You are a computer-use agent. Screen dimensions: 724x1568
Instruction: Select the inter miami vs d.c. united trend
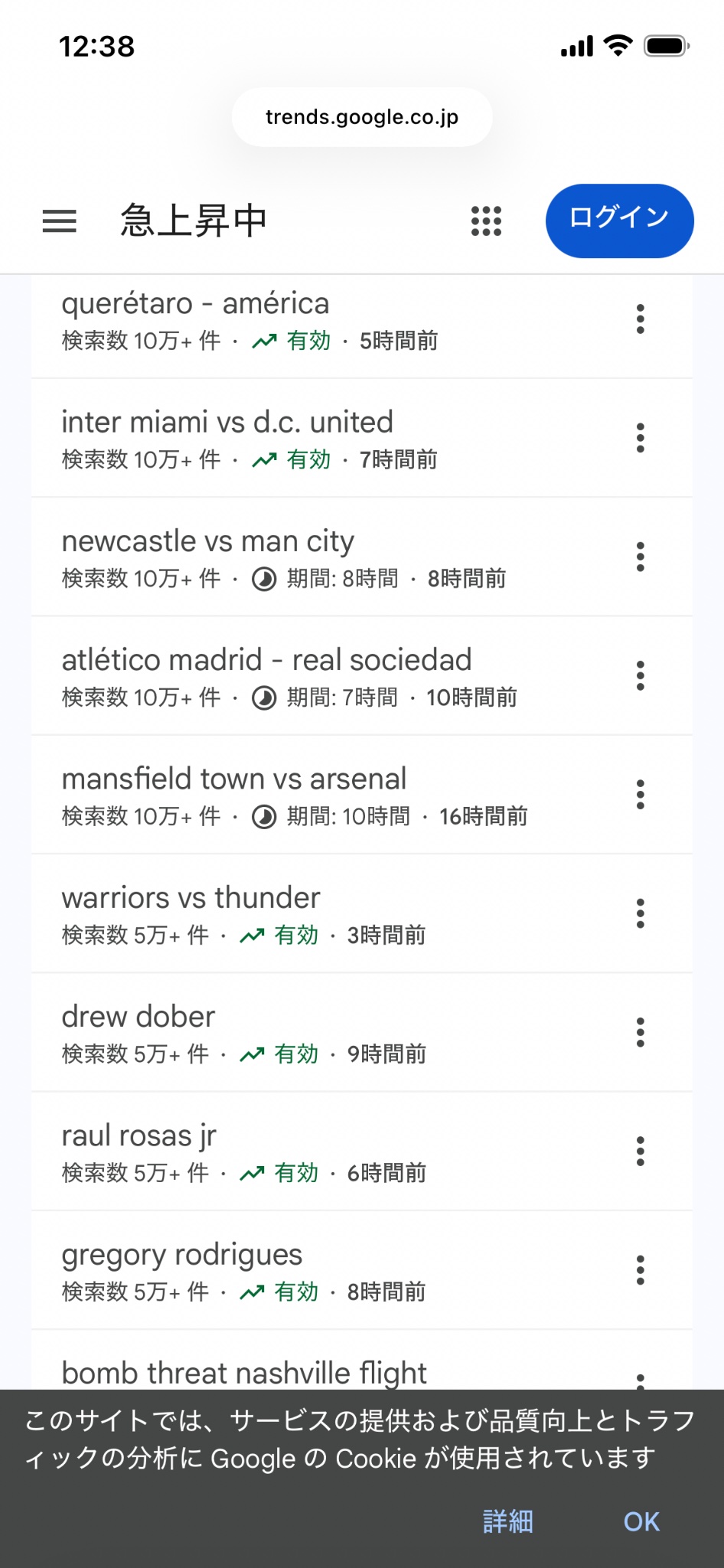[227, 423]
